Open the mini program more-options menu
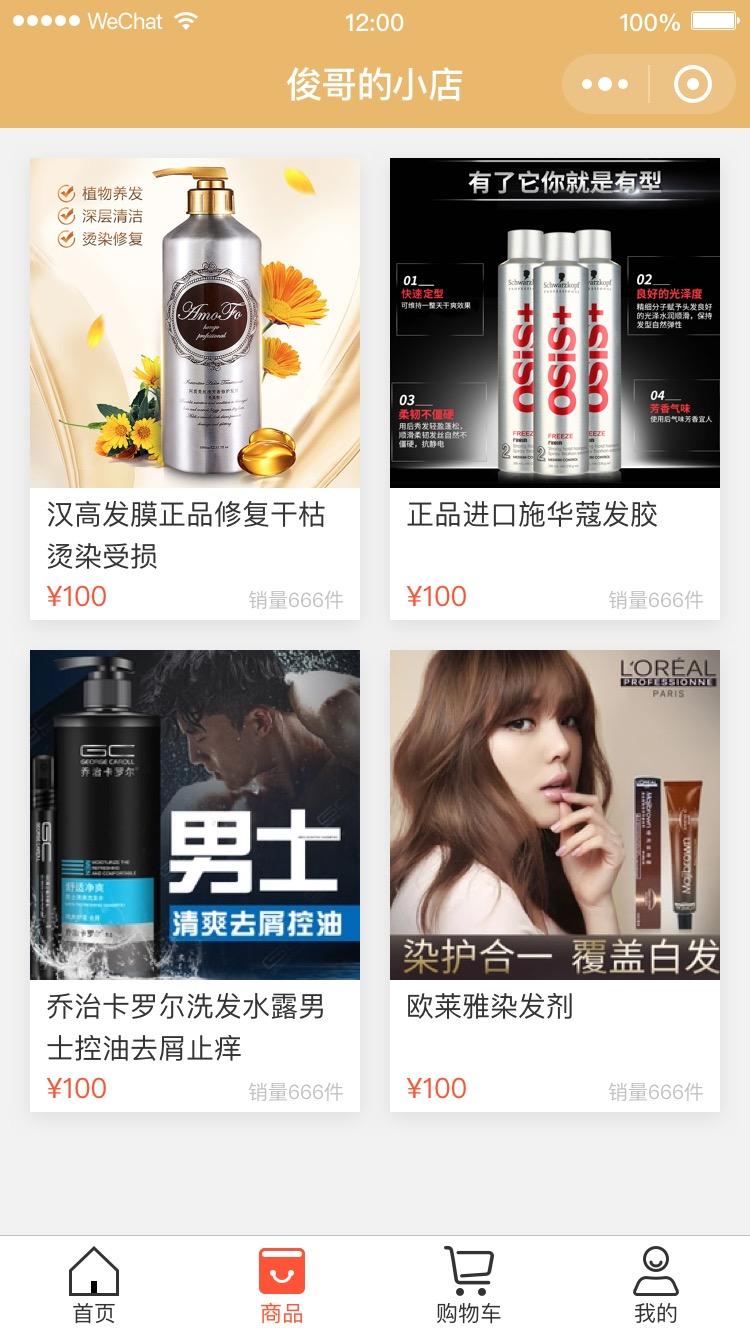 tap(605, 85)
